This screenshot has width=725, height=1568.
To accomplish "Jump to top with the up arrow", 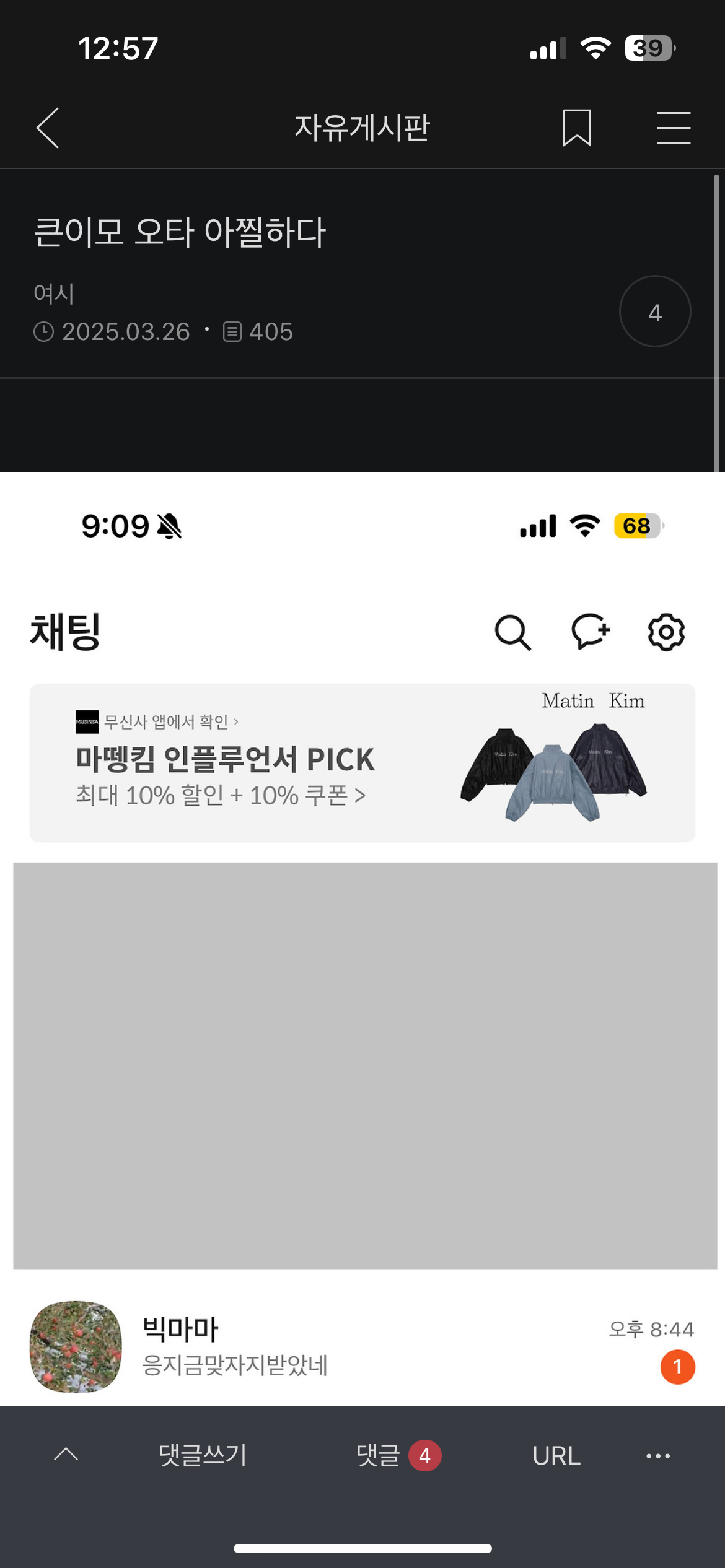I will point(66,1455).
